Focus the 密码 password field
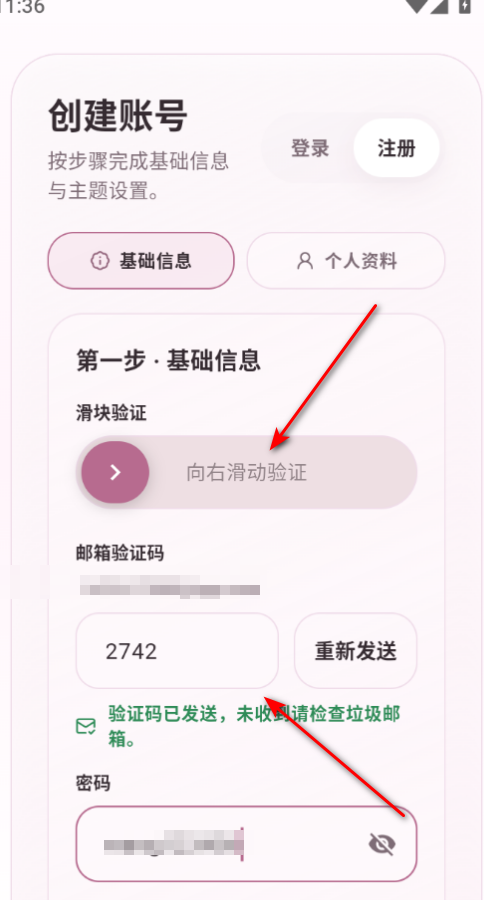Image resolution: width=484 pixels, height=900 pixels. click(x=246, y=844)
